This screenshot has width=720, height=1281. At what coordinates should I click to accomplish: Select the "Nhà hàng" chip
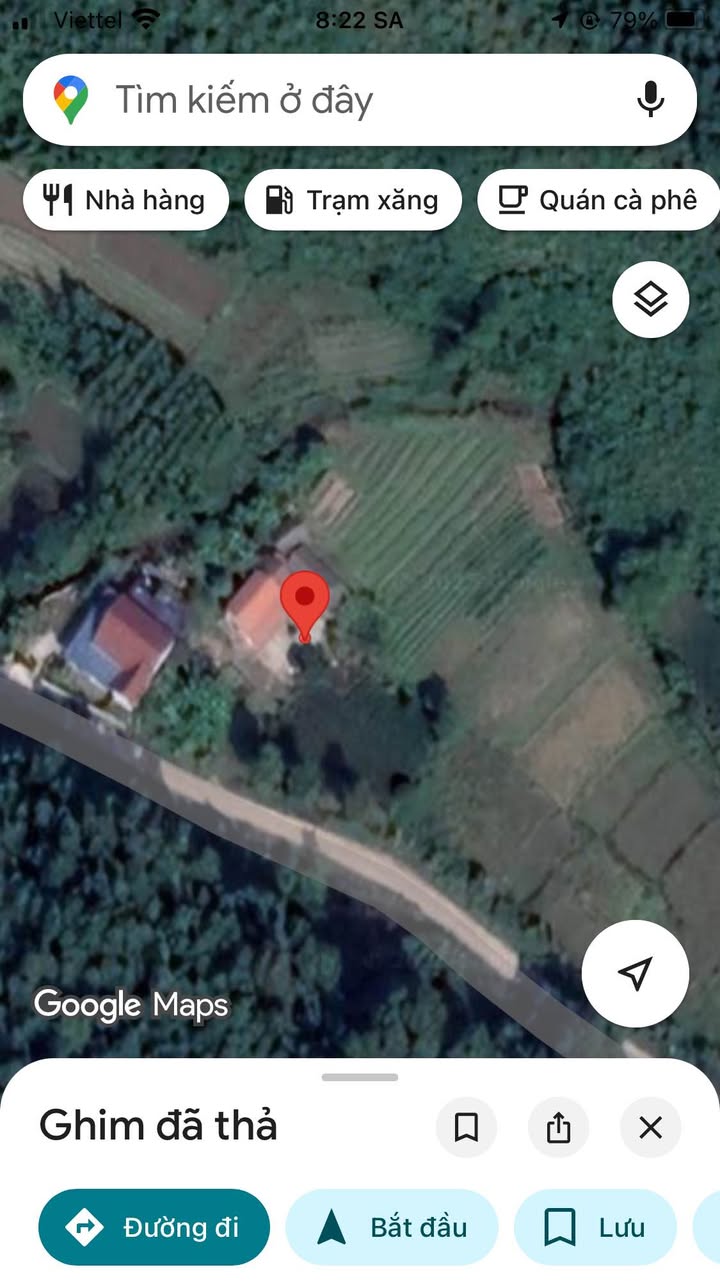(x=125, y=200)
